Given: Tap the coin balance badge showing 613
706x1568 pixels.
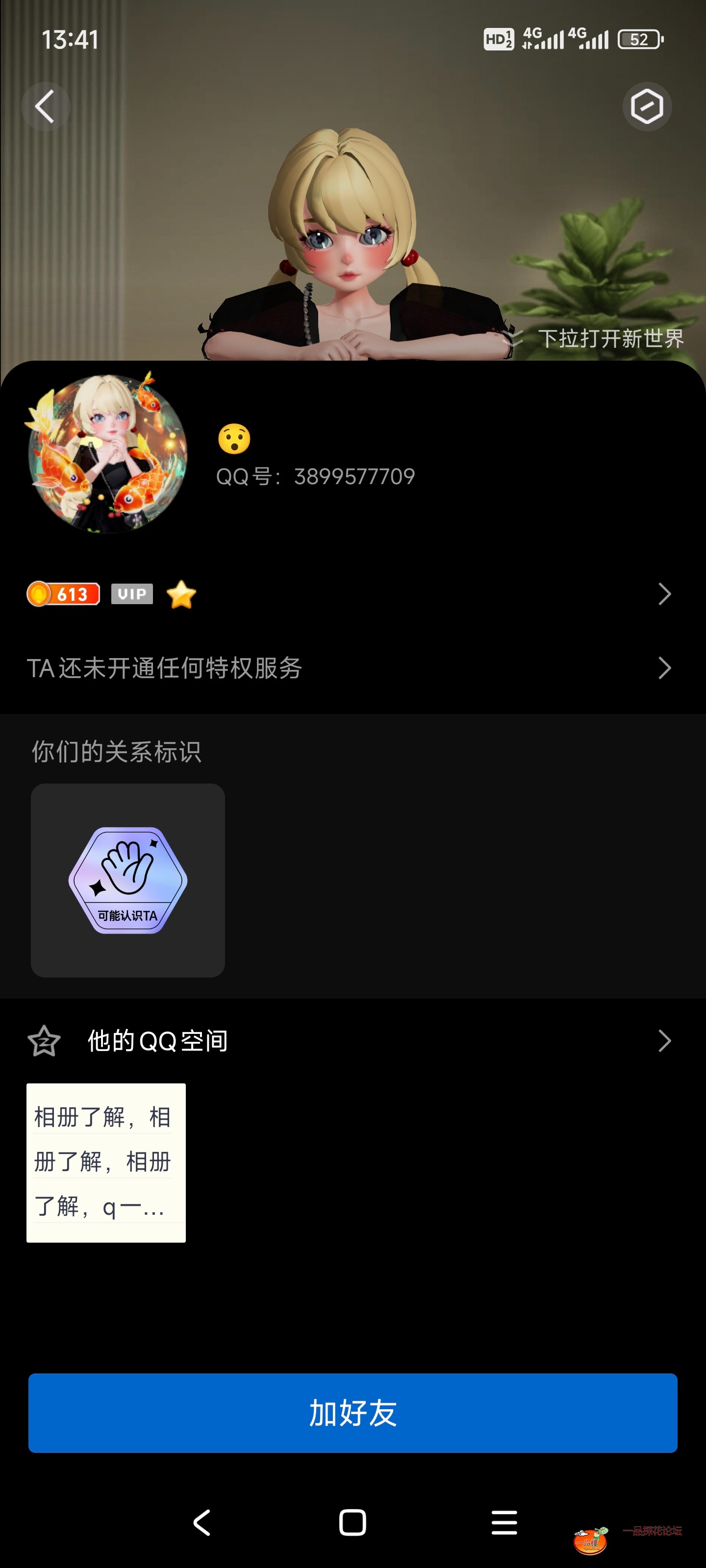Looking at the screenshot, I should pos(63,594).
